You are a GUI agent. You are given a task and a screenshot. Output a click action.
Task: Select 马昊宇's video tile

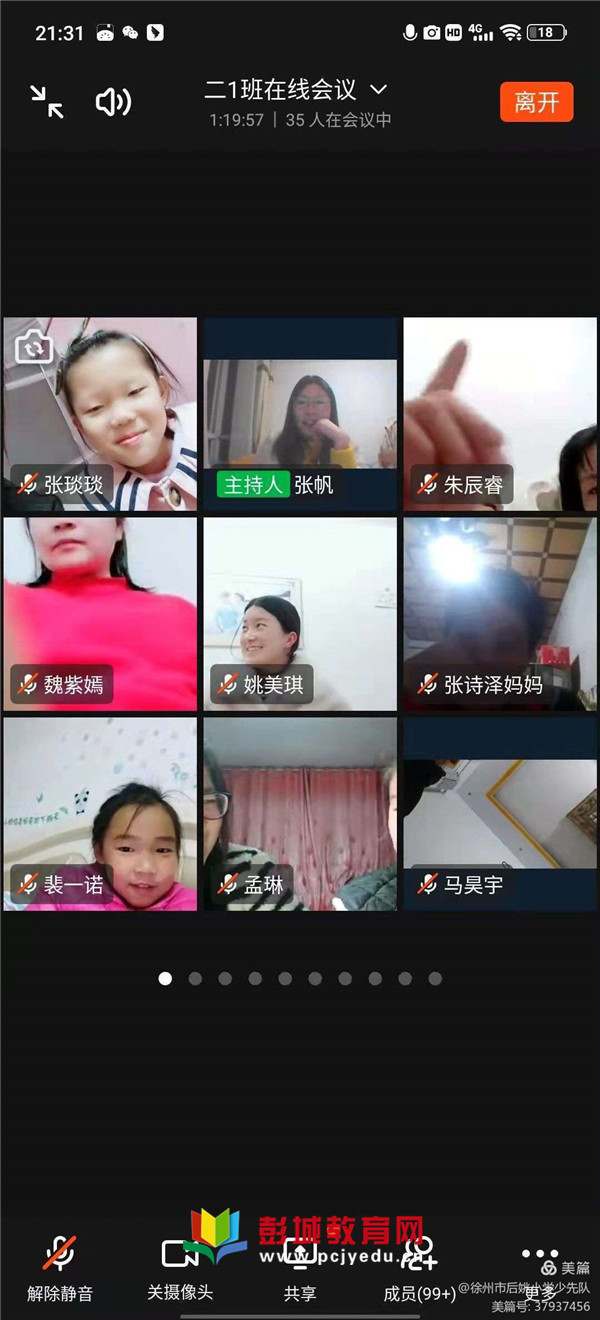(500, 814)
